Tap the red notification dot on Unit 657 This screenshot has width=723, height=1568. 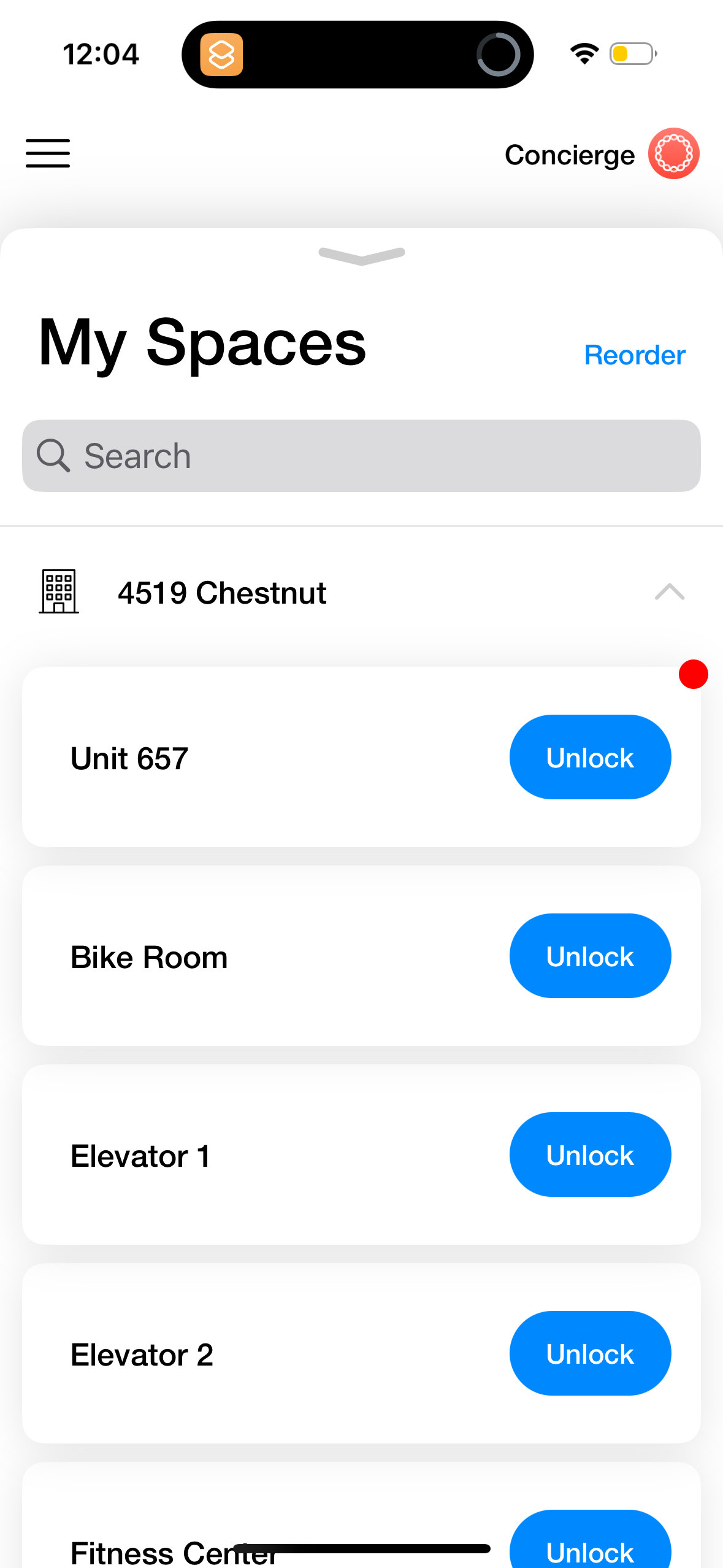click(x=693, y=674)
